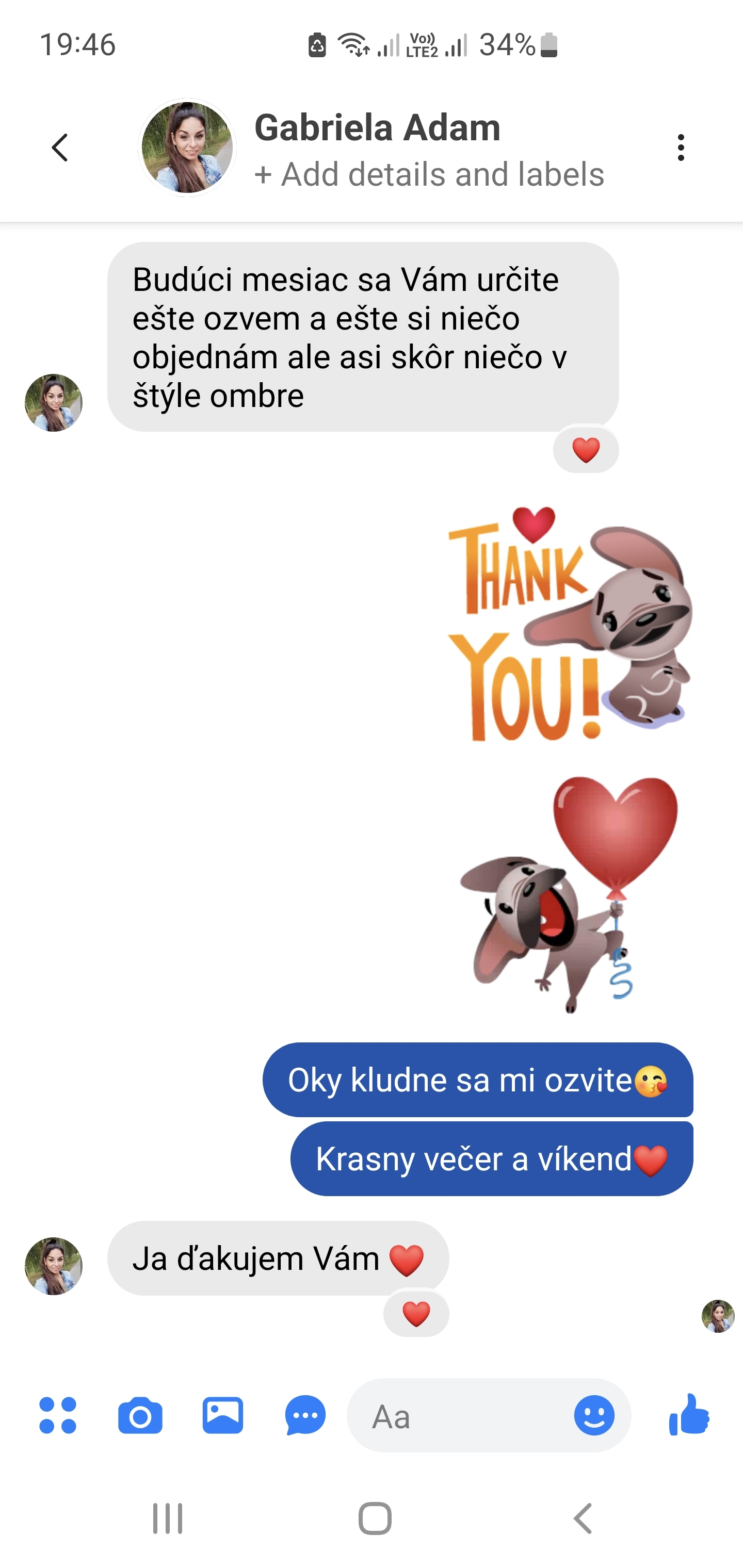743x1568 pixels.
Task: Open the emoji smiley picker
Action: [594, 1415]
